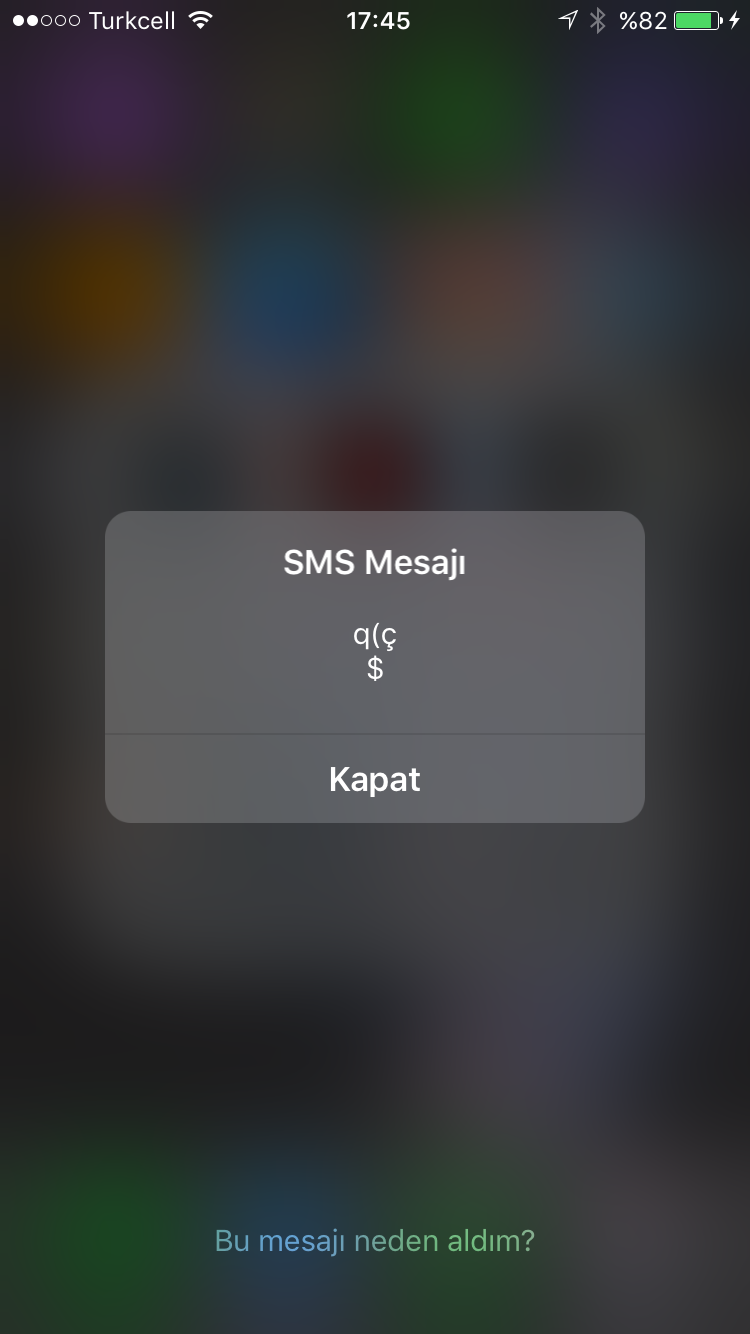750x1334 pixels.
Task: Open the 'Bu mesajı neden aldım?' link
Action: tap(375, 1241)
